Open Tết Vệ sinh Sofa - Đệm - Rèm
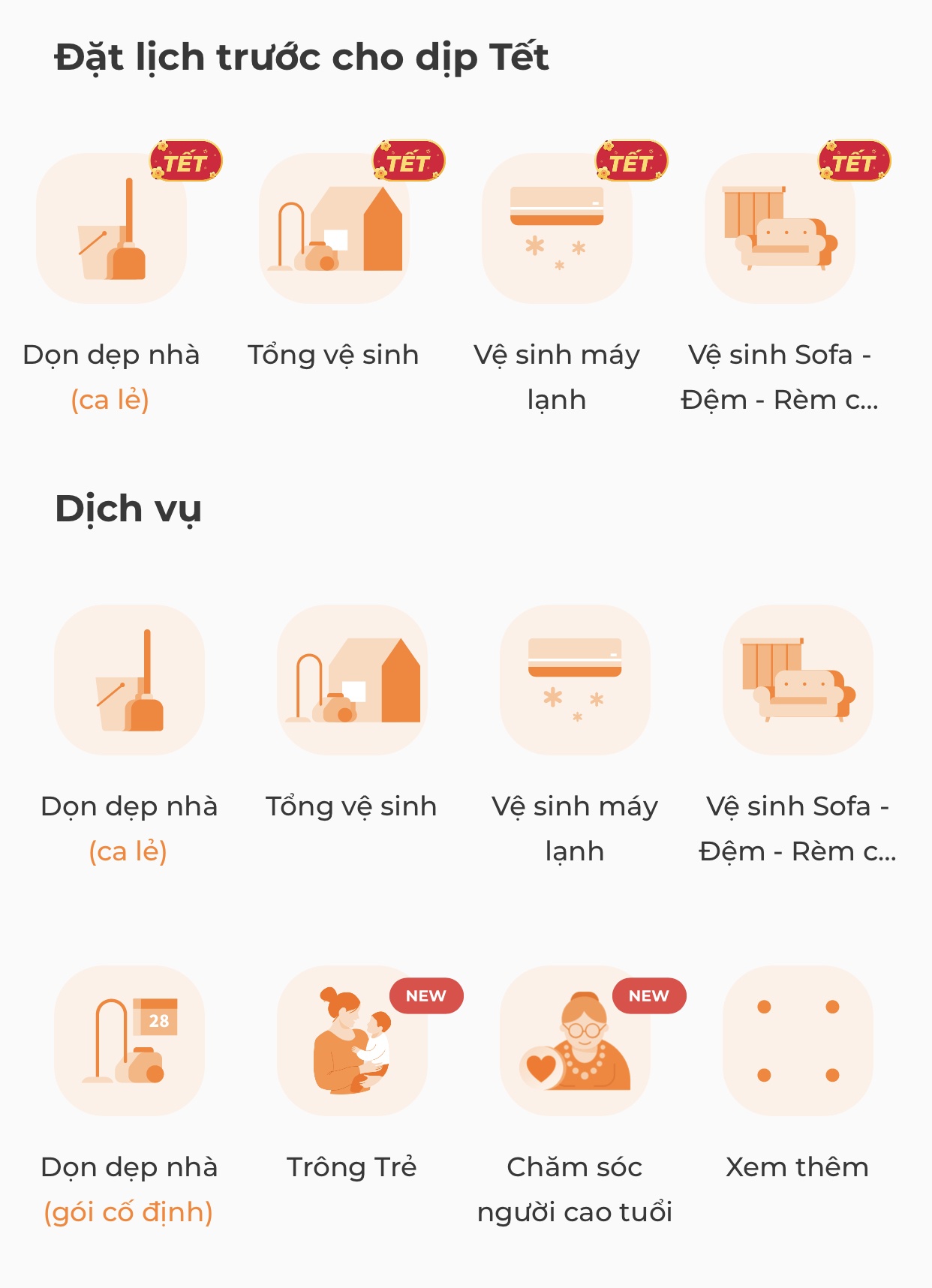The width and height of the screenshot is (932, 1288). point(780,229)
